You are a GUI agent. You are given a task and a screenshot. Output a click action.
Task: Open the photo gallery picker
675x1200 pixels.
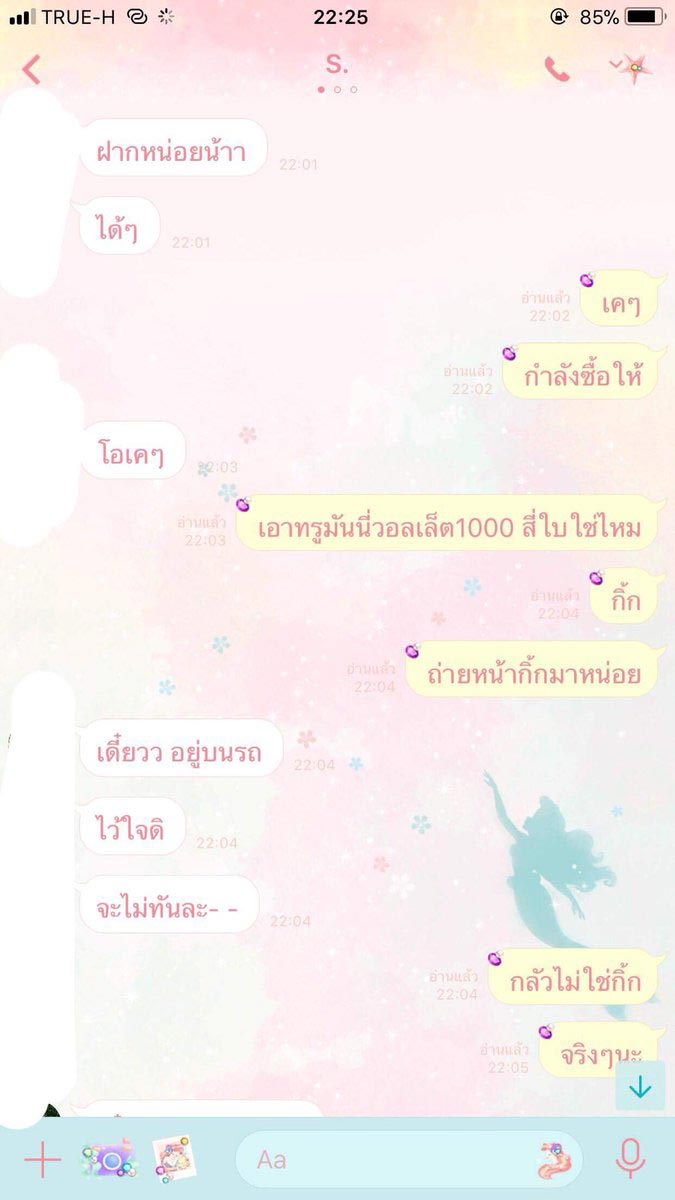174,1160
